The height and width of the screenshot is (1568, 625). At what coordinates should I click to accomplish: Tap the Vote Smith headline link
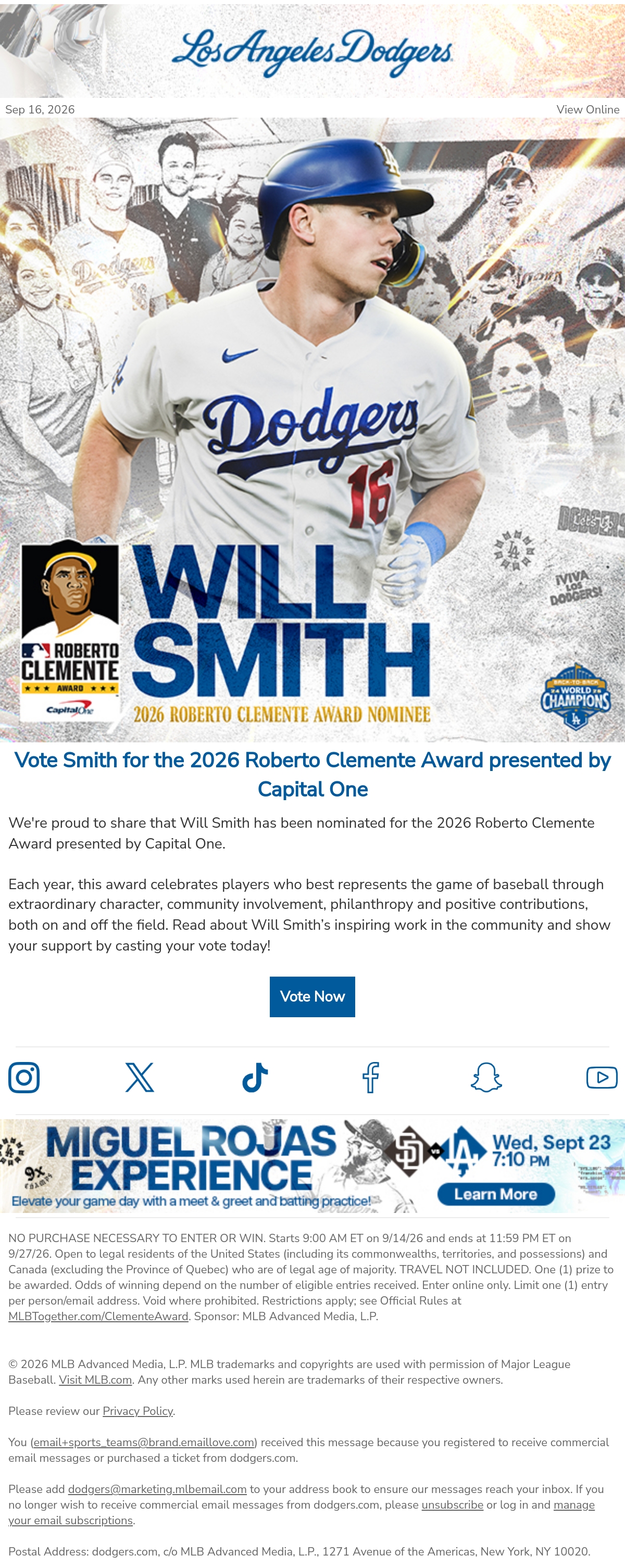[x=312, y=774]
